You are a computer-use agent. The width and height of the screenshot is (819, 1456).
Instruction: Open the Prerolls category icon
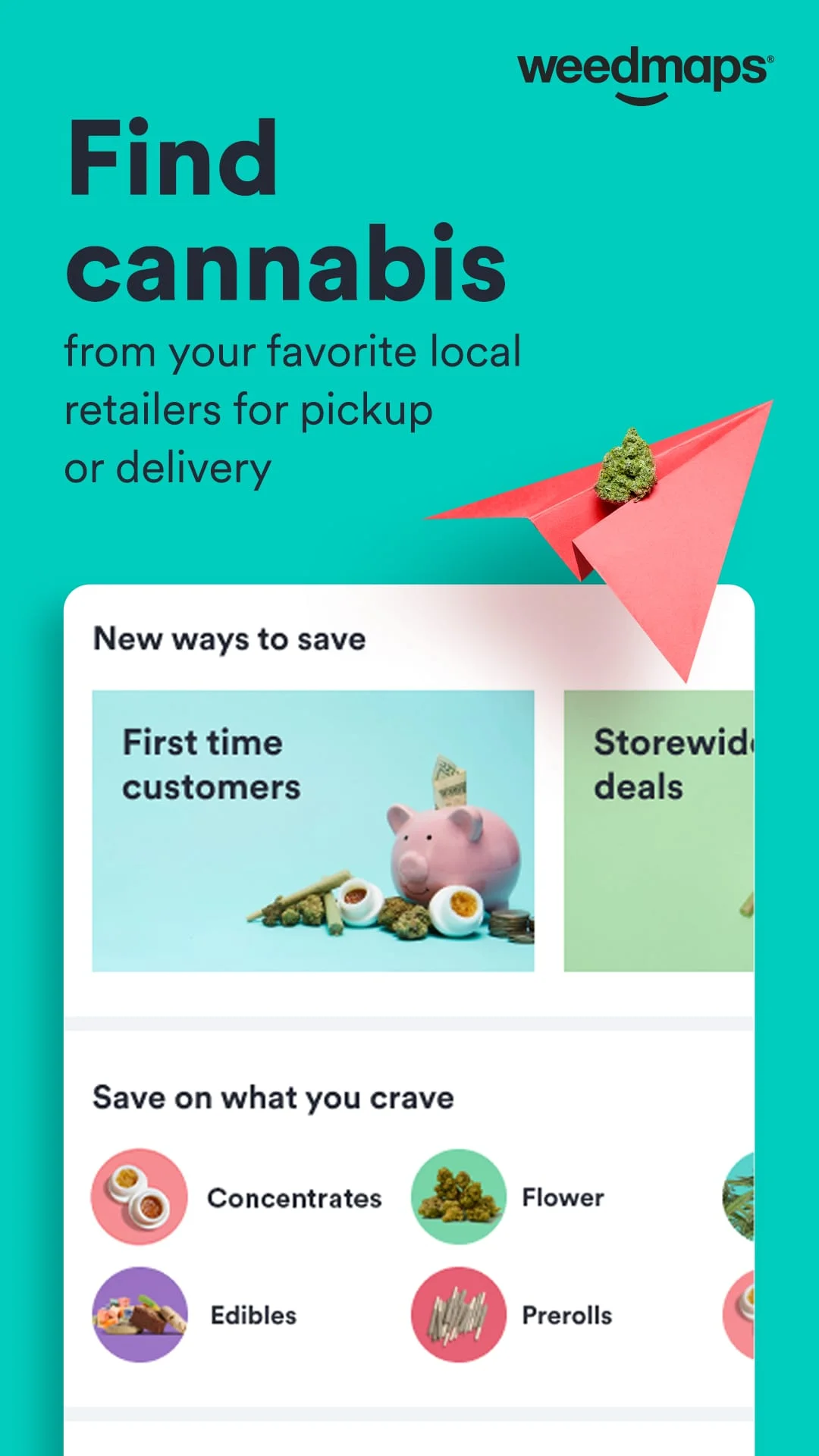(457, 1313)
